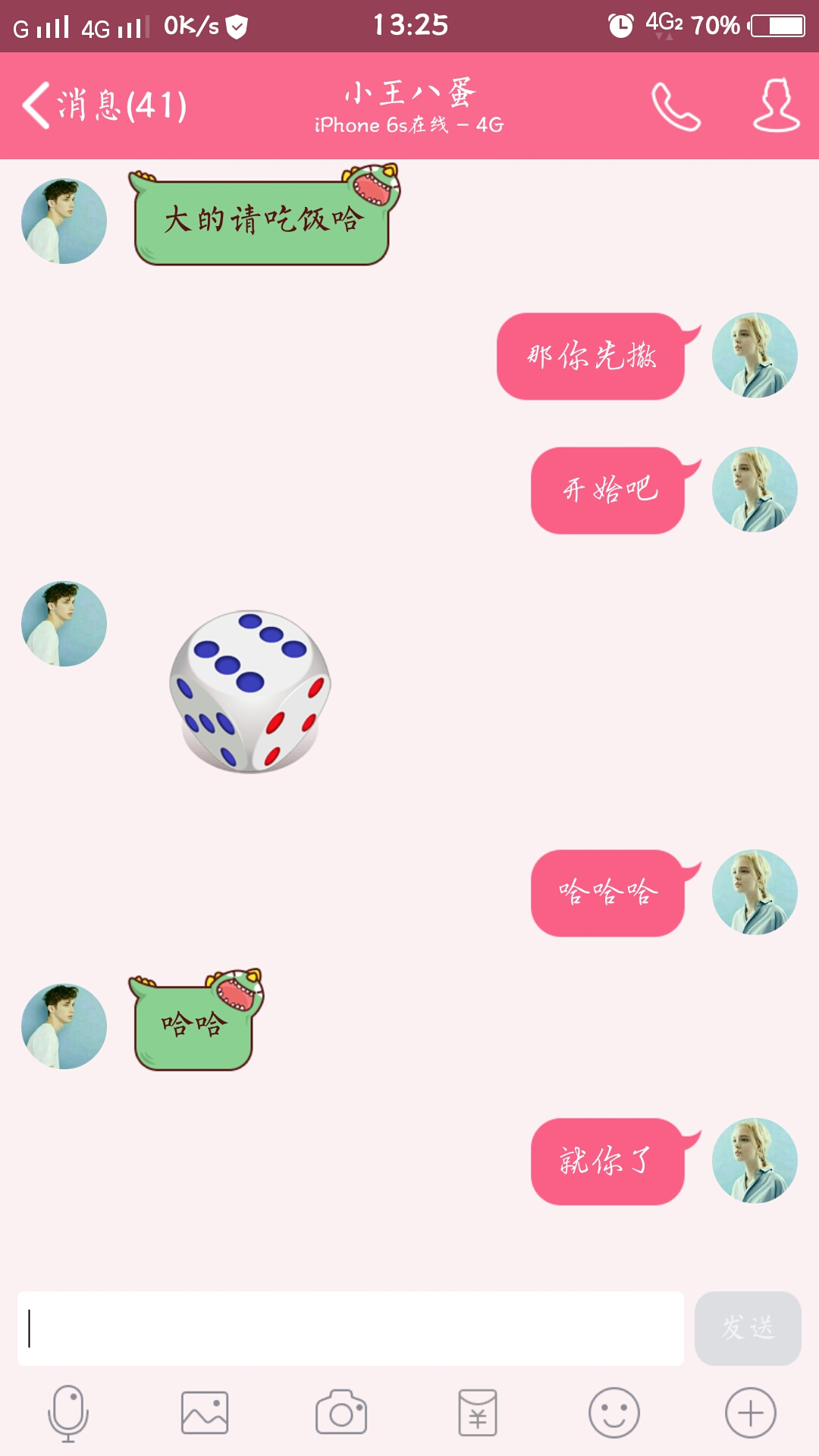Open more options with plus icon
This screenshot has width=819, height=1456.
point(751,1414)
